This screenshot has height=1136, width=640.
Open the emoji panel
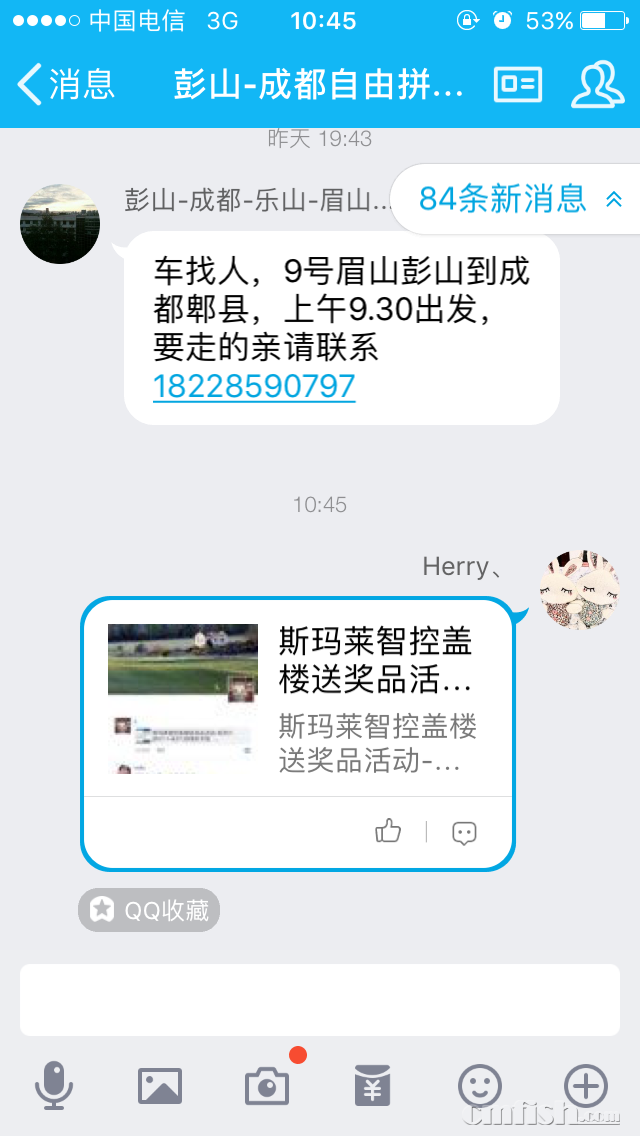point(479,1085)
